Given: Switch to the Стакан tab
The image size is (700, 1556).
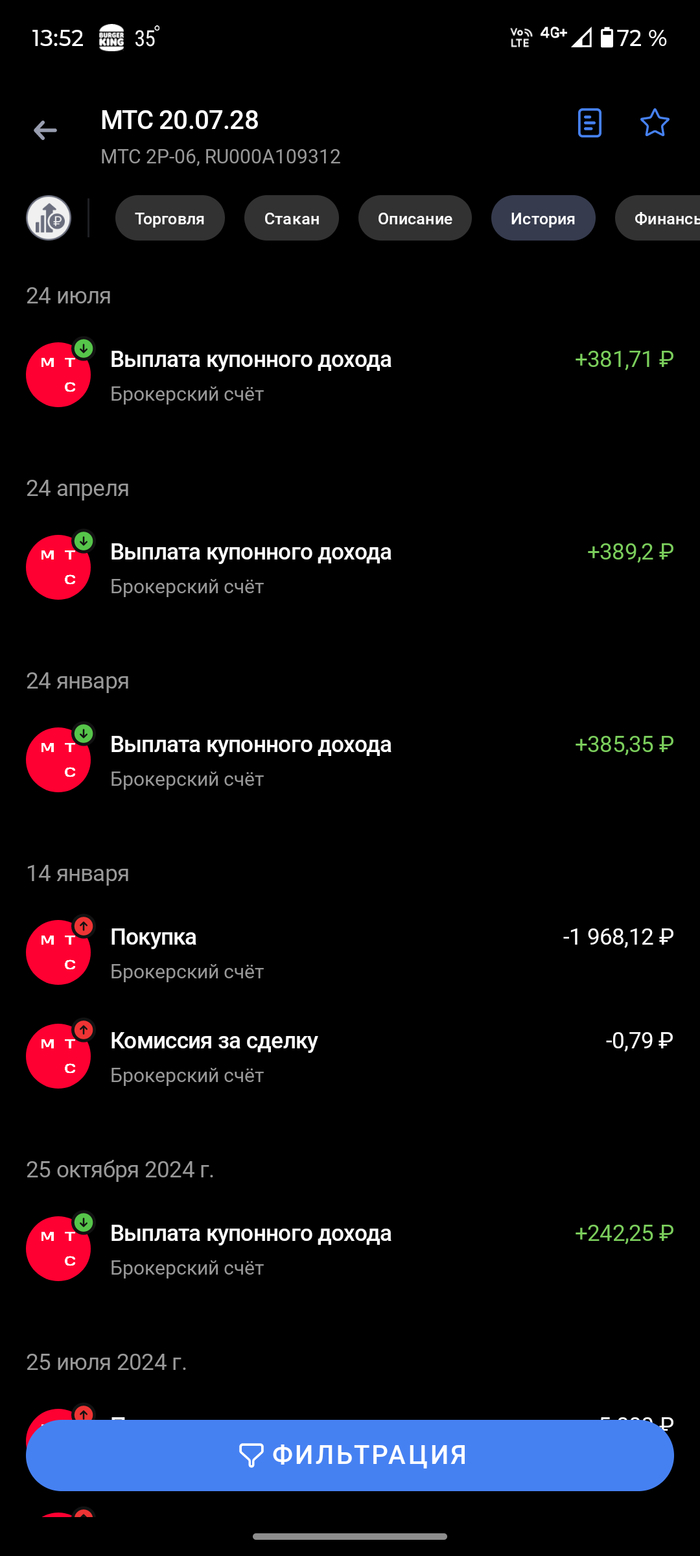Looking at the screenshot, I should tap(291, 218).
